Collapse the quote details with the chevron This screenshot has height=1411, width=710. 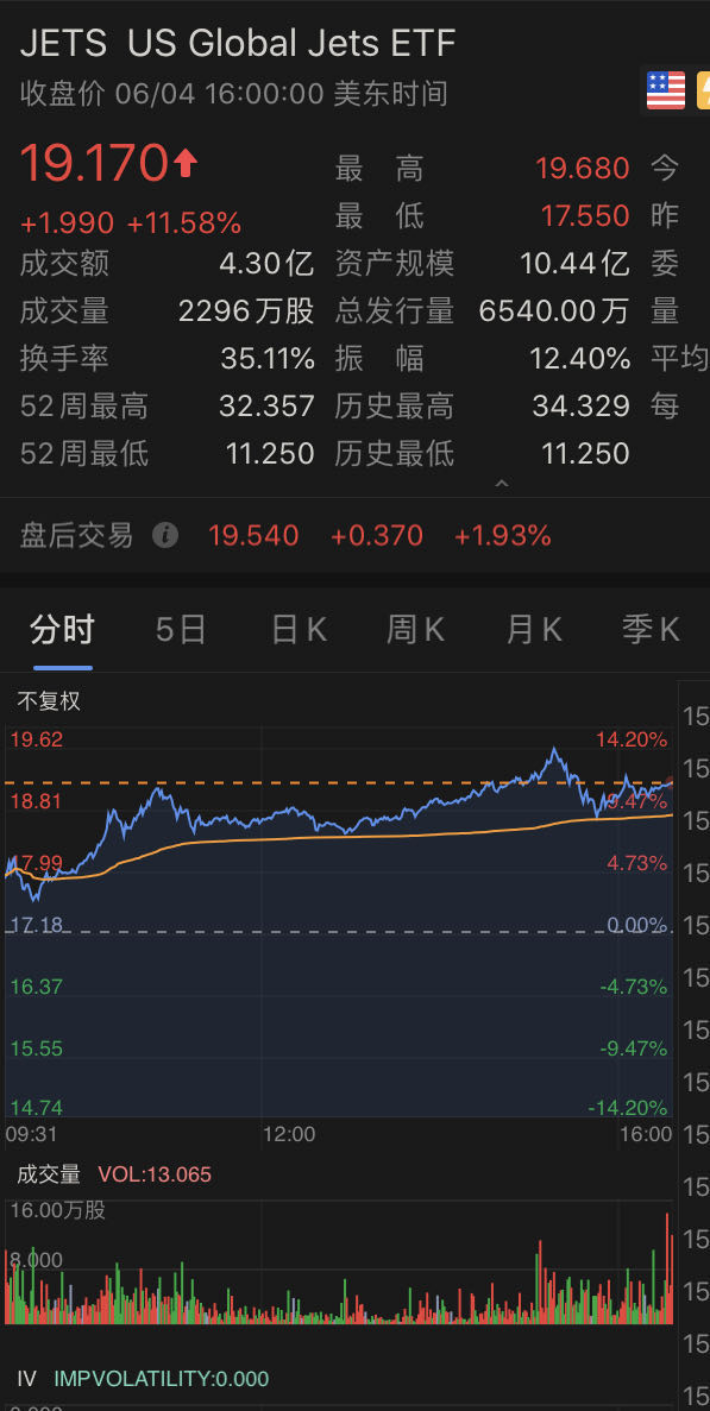[x=502, y=484]
